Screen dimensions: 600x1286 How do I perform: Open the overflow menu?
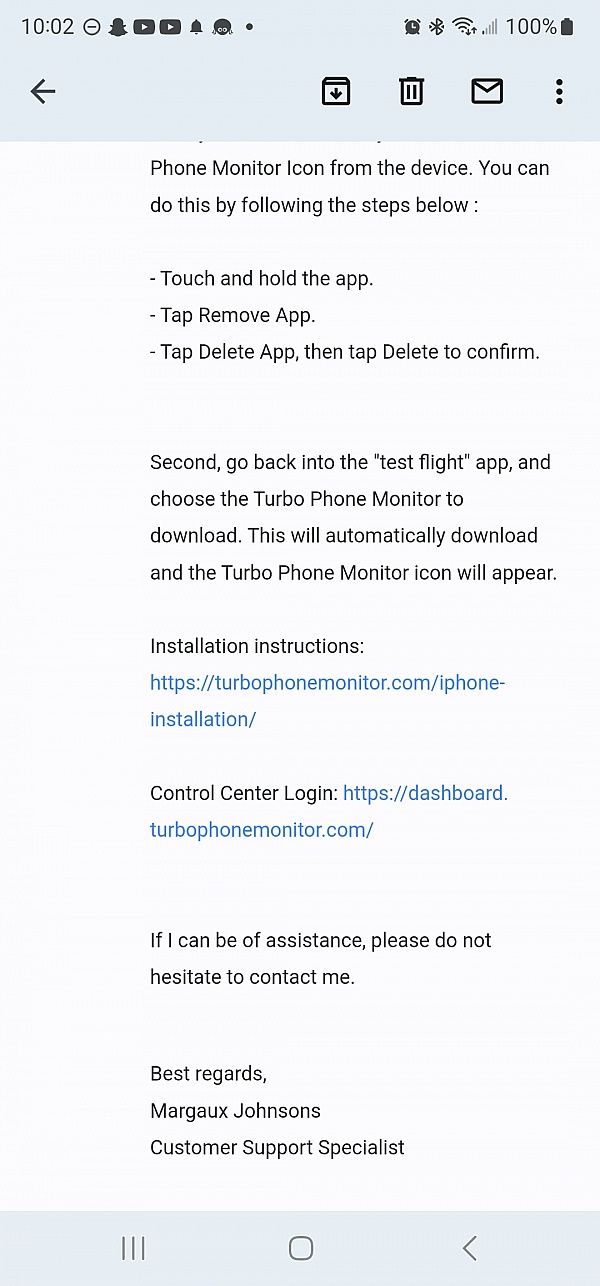click(x=559, y=92)
